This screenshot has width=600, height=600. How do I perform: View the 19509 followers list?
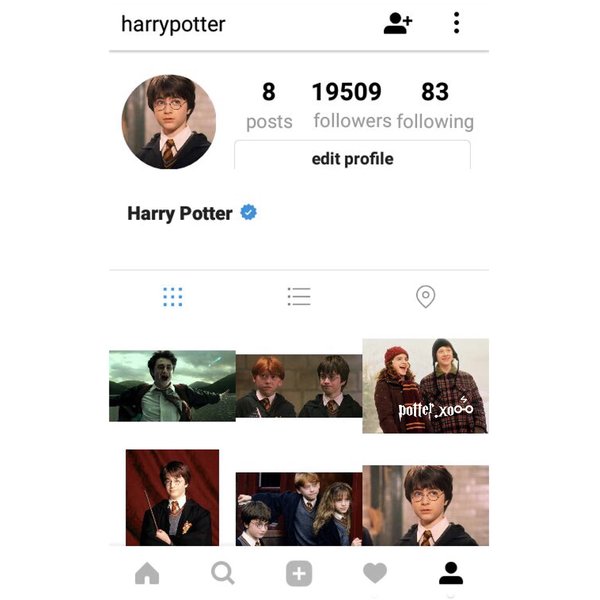350,106
